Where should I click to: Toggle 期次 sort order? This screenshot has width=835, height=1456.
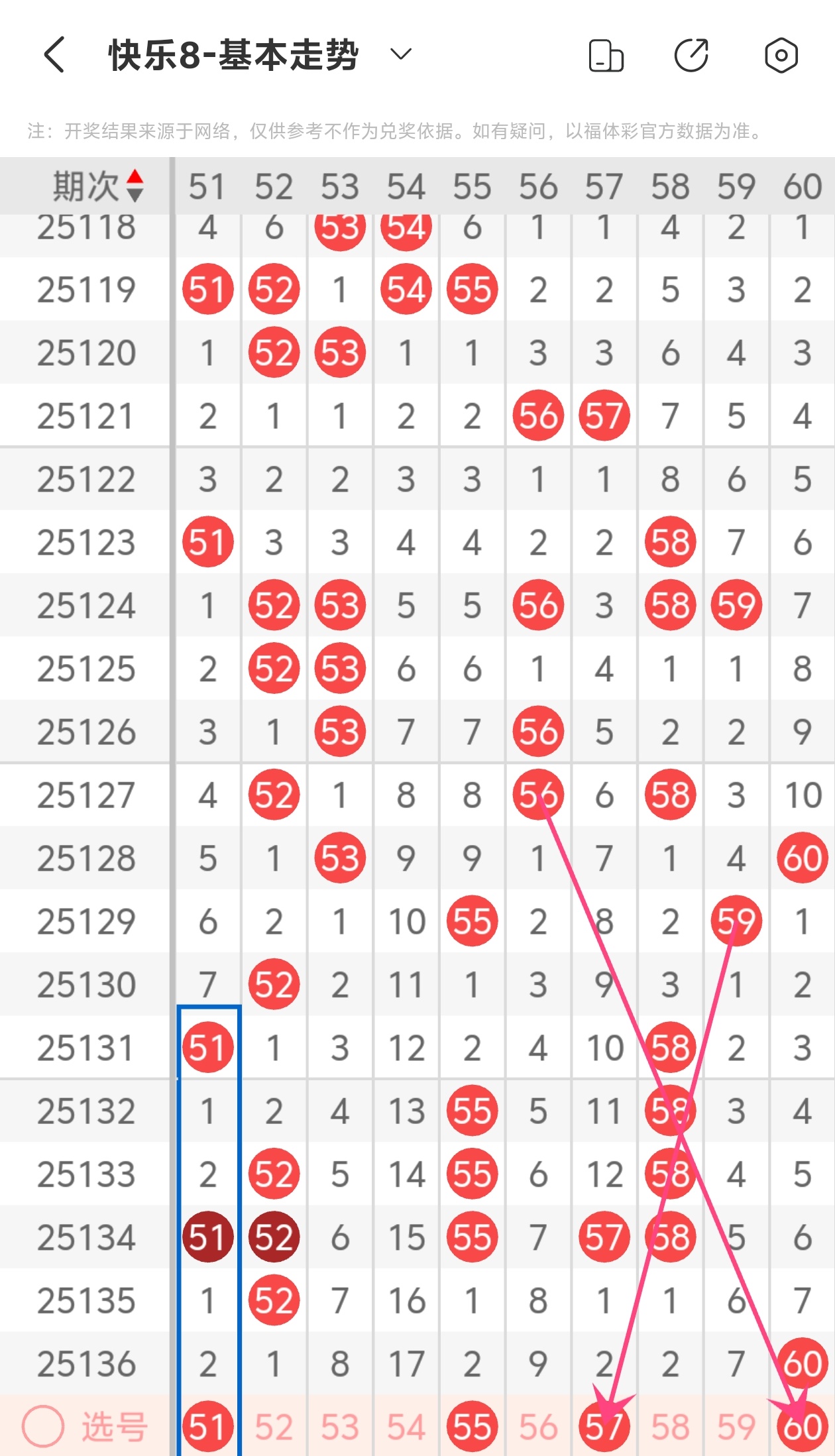pos(135,186)
